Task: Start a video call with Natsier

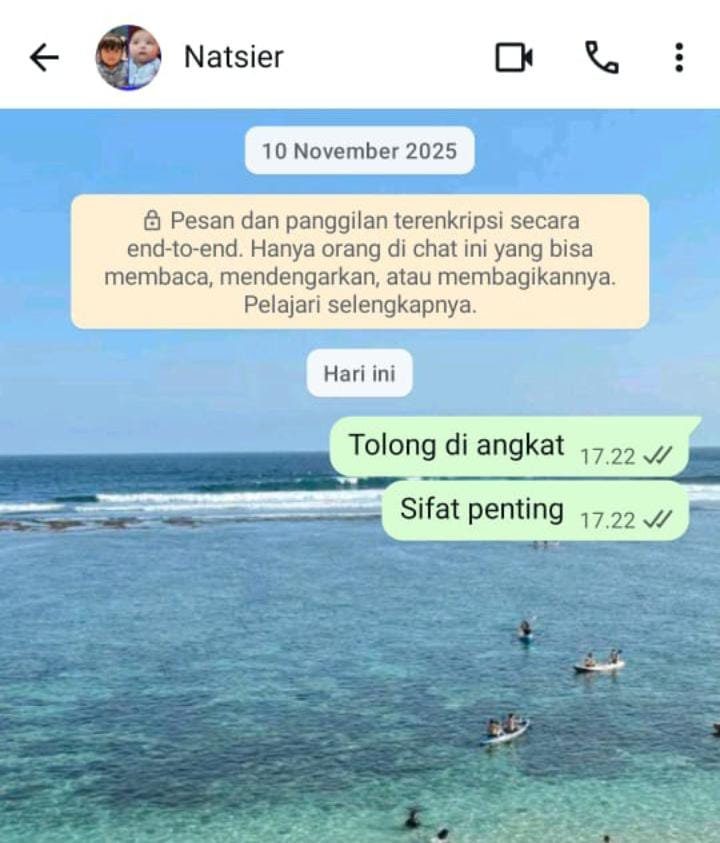Action: tap(514, 58)
